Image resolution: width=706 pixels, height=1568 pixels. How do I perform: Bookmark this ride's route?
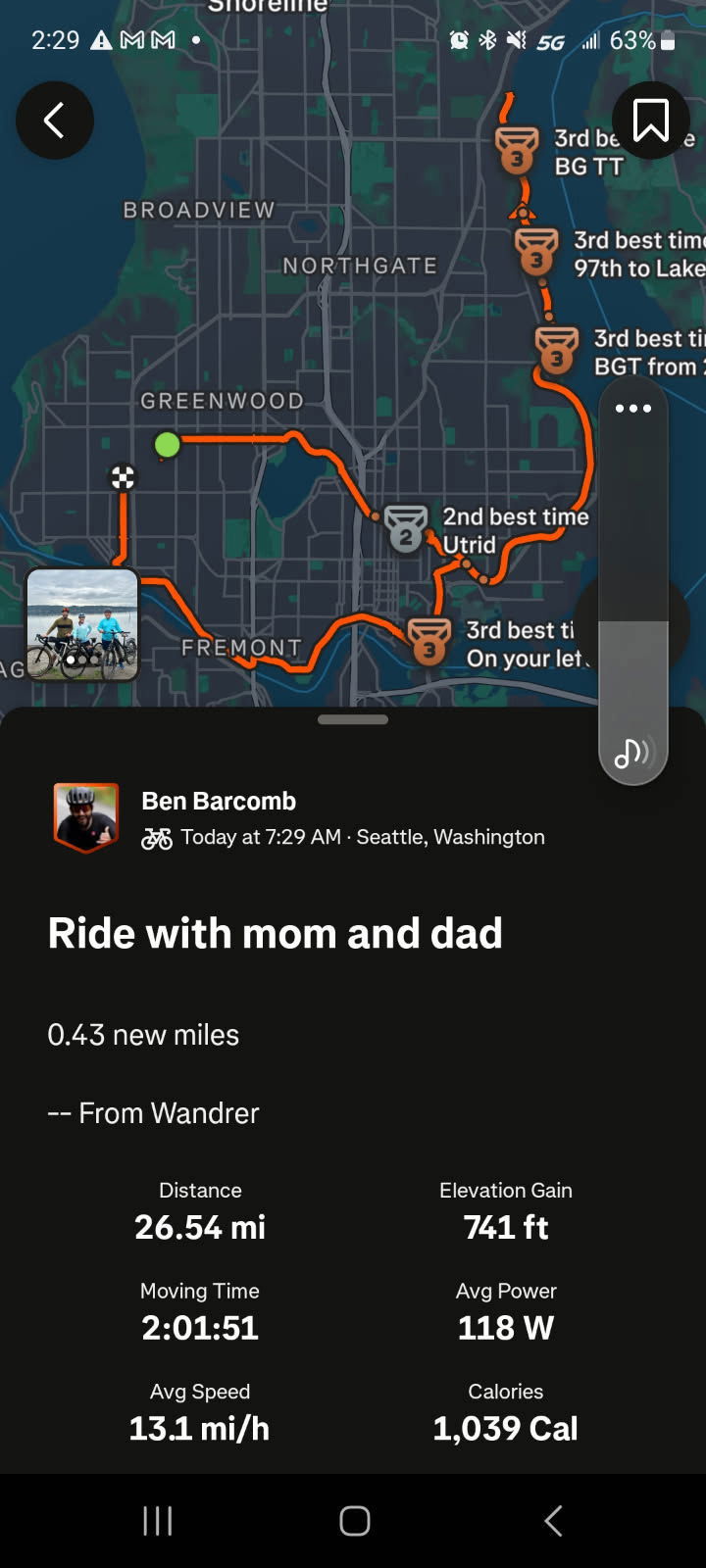point(651,121)
